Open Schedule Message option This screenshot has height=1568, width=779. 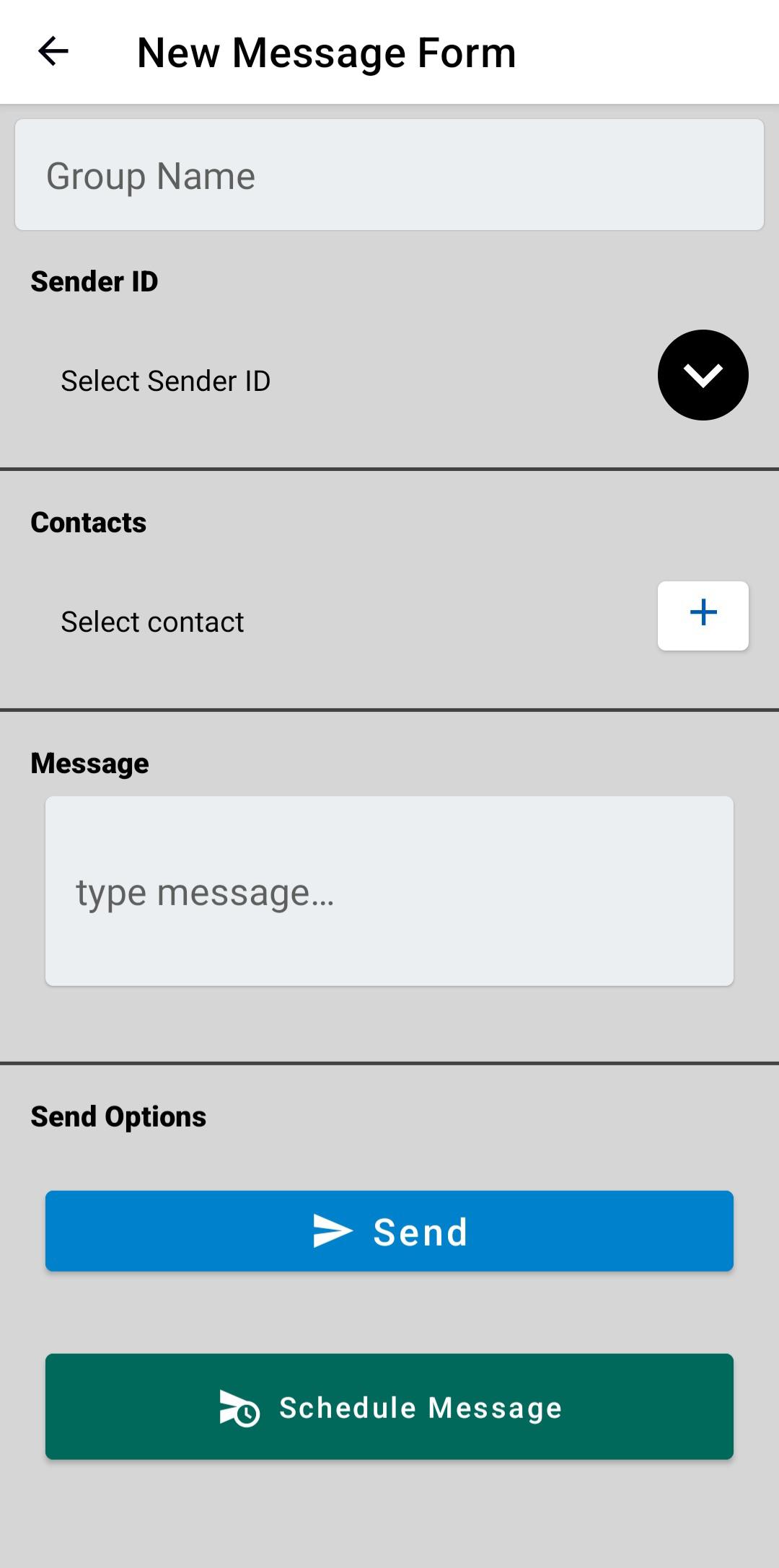coord(389,1406)
